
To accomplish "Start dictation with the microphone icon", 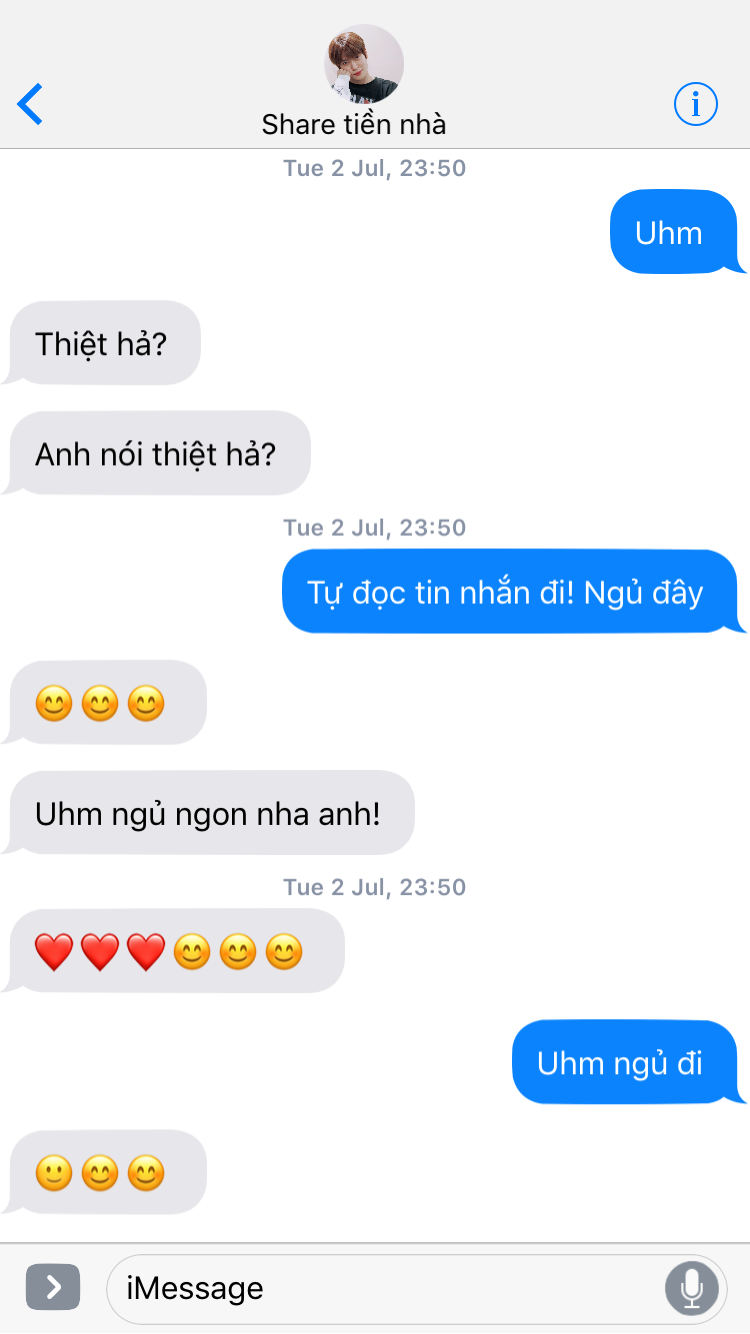I will [x=692, y=1288].
